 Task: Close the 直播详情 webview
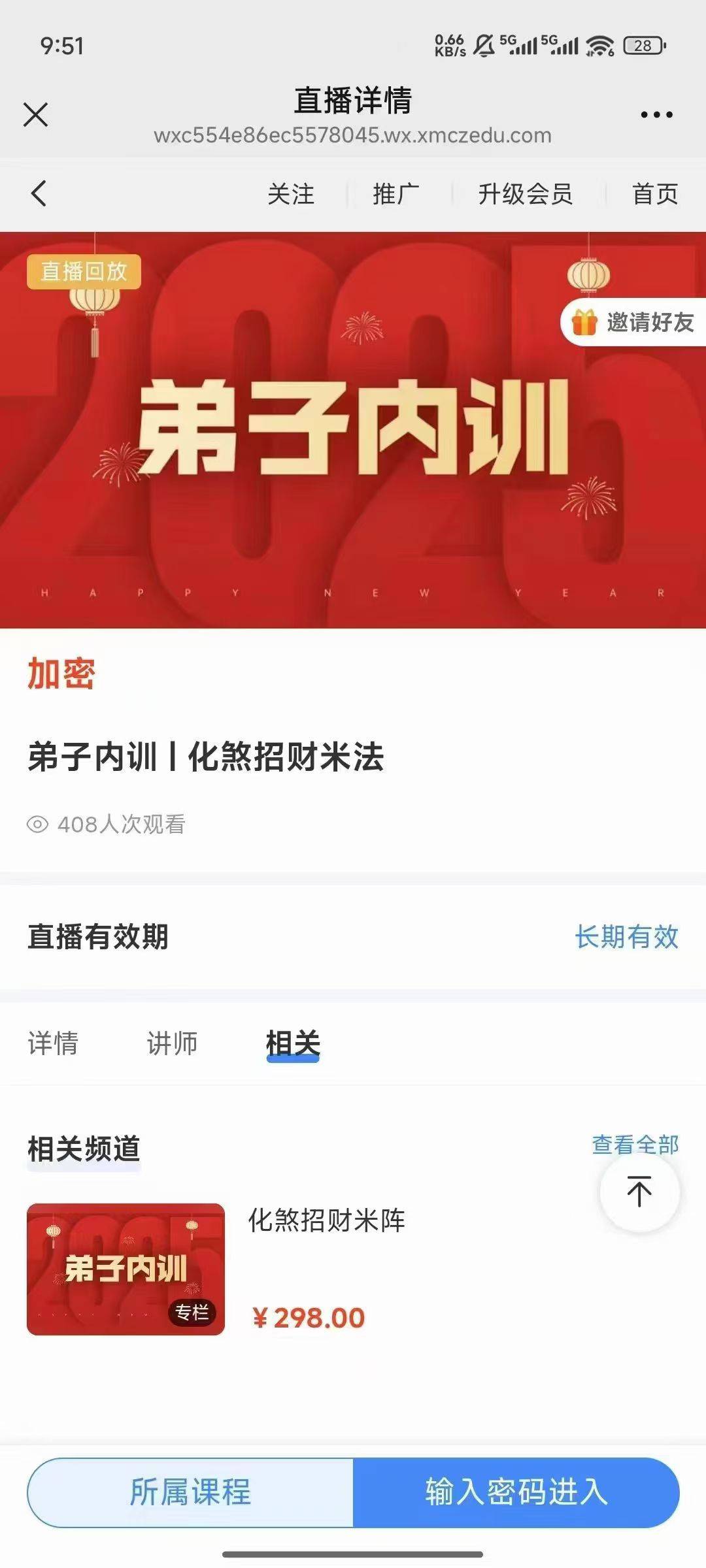[36, 115]
